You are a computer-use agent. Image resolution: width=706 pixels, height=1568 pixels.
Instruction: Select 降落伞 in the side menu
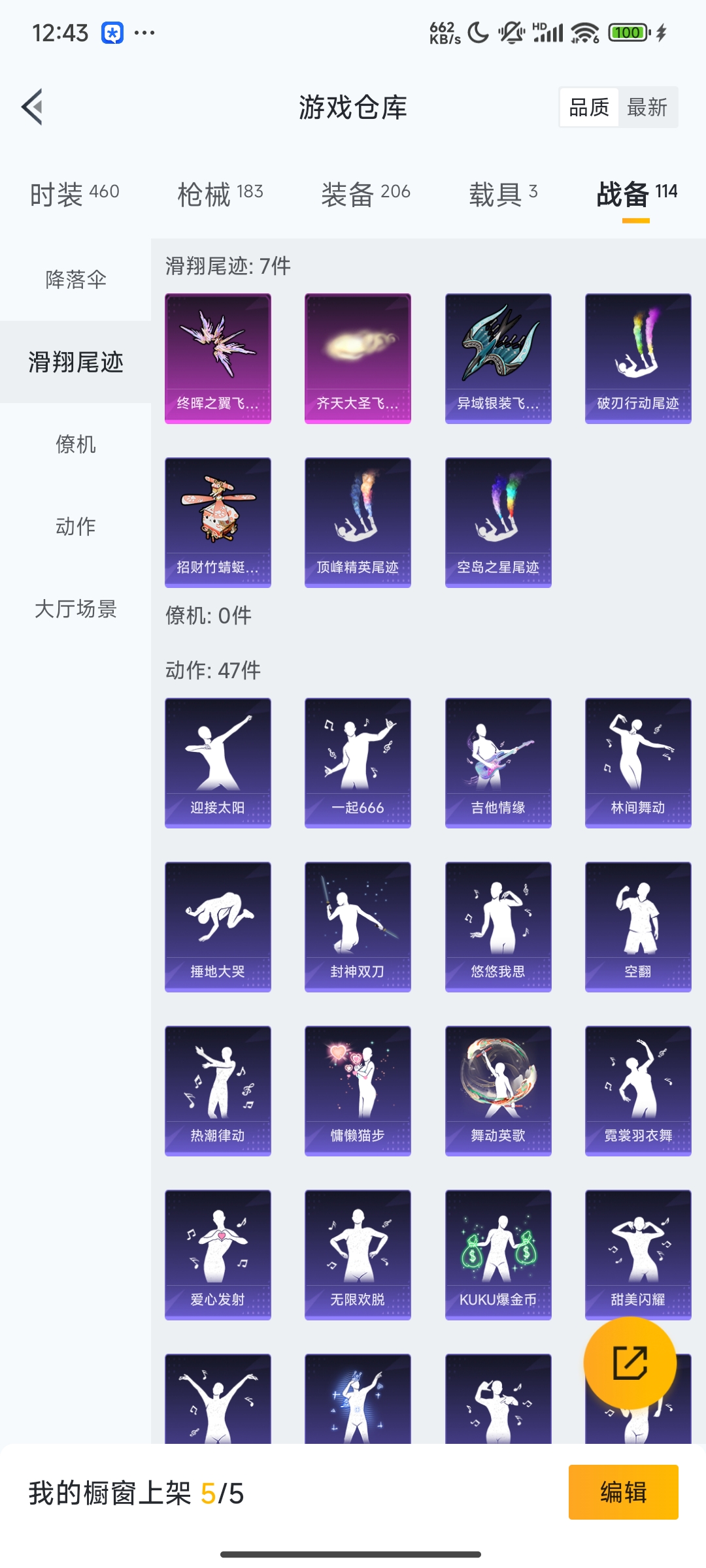click(x=76, y=280)
